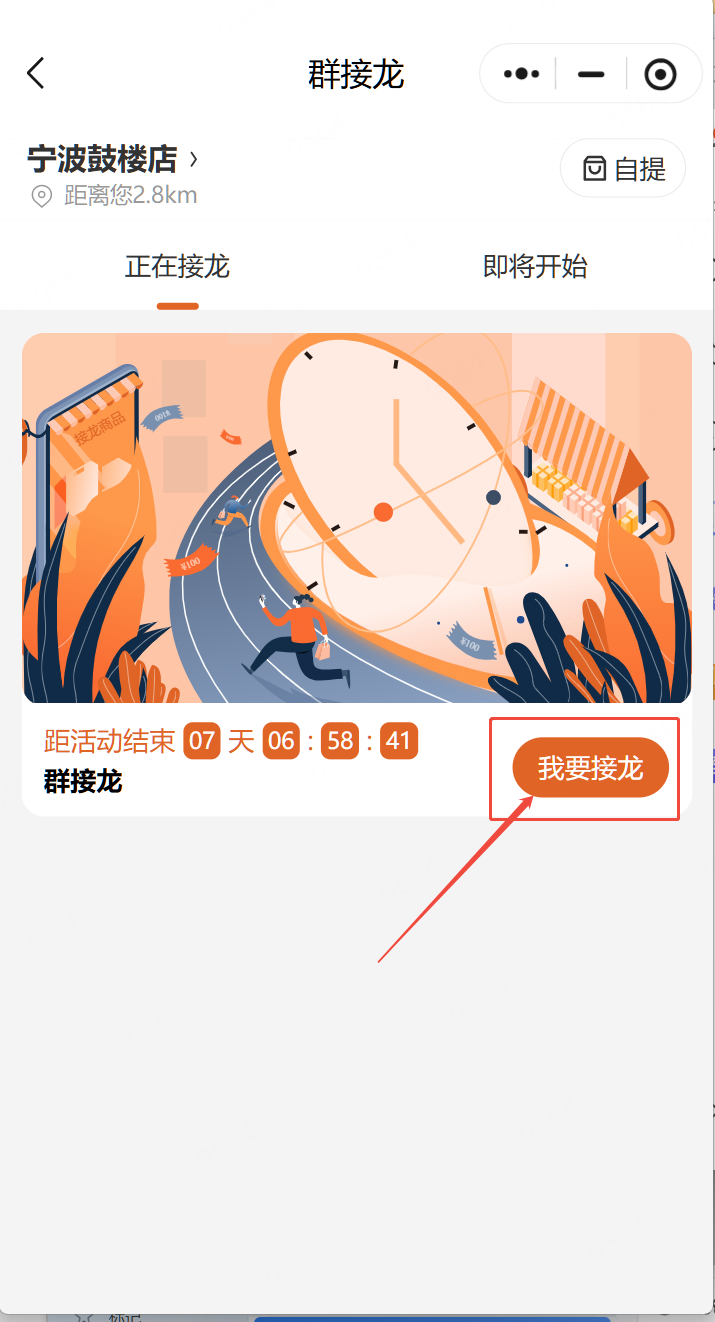Go back using the top-left arrow
Image resolution: width=715 pixels, height=1322 pixels.
(36, 73)
